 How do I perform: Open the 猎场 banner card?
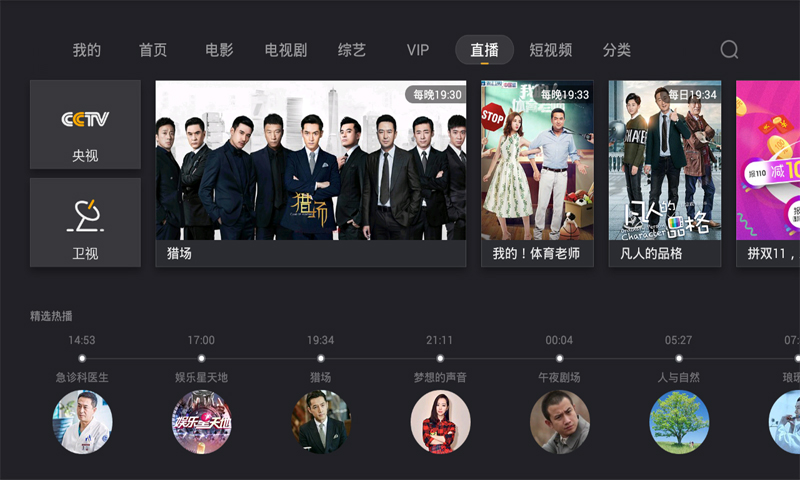click(310, 173)
